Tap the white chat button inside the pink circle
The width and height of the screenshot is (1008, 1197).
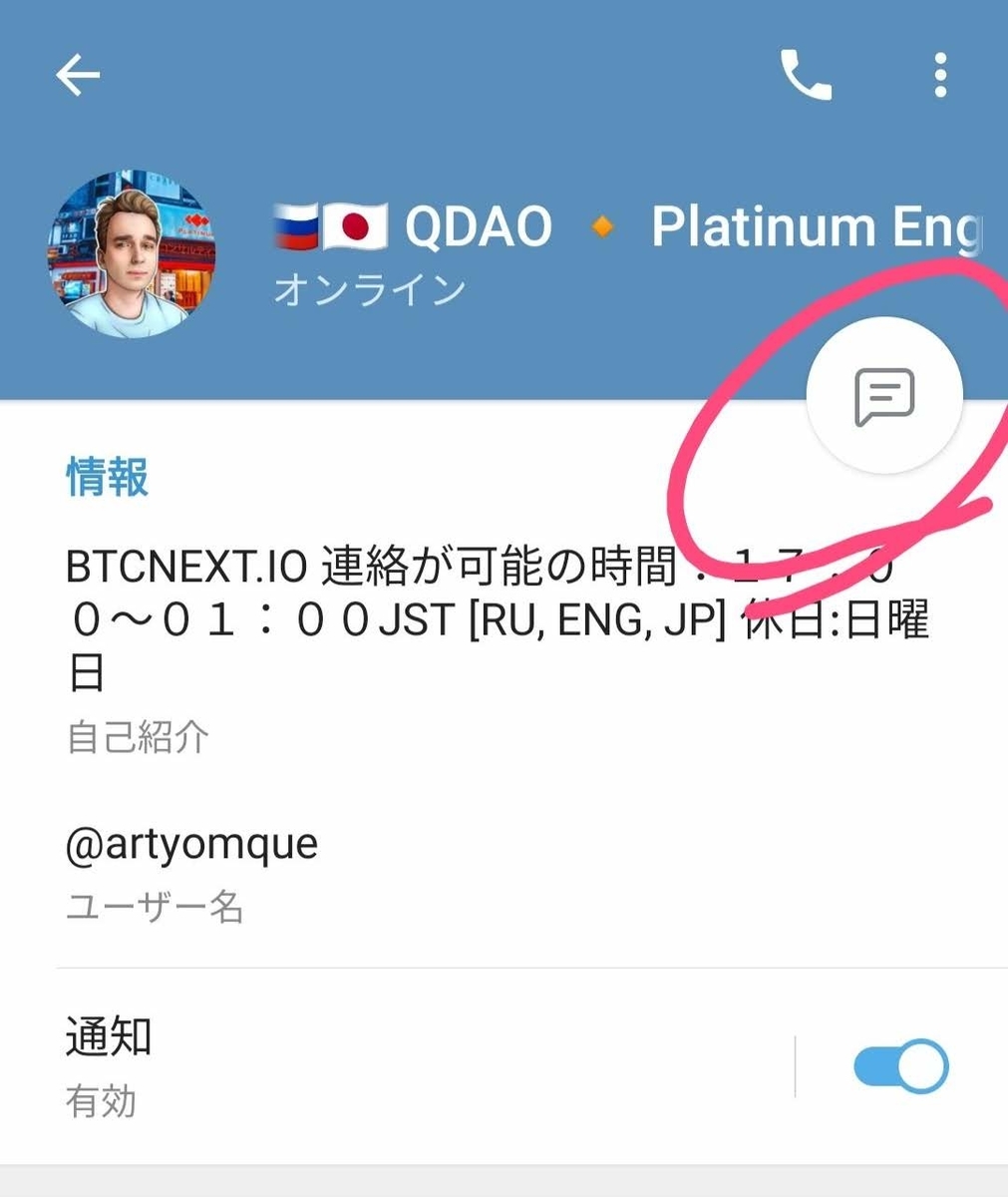tap(885, 394)
